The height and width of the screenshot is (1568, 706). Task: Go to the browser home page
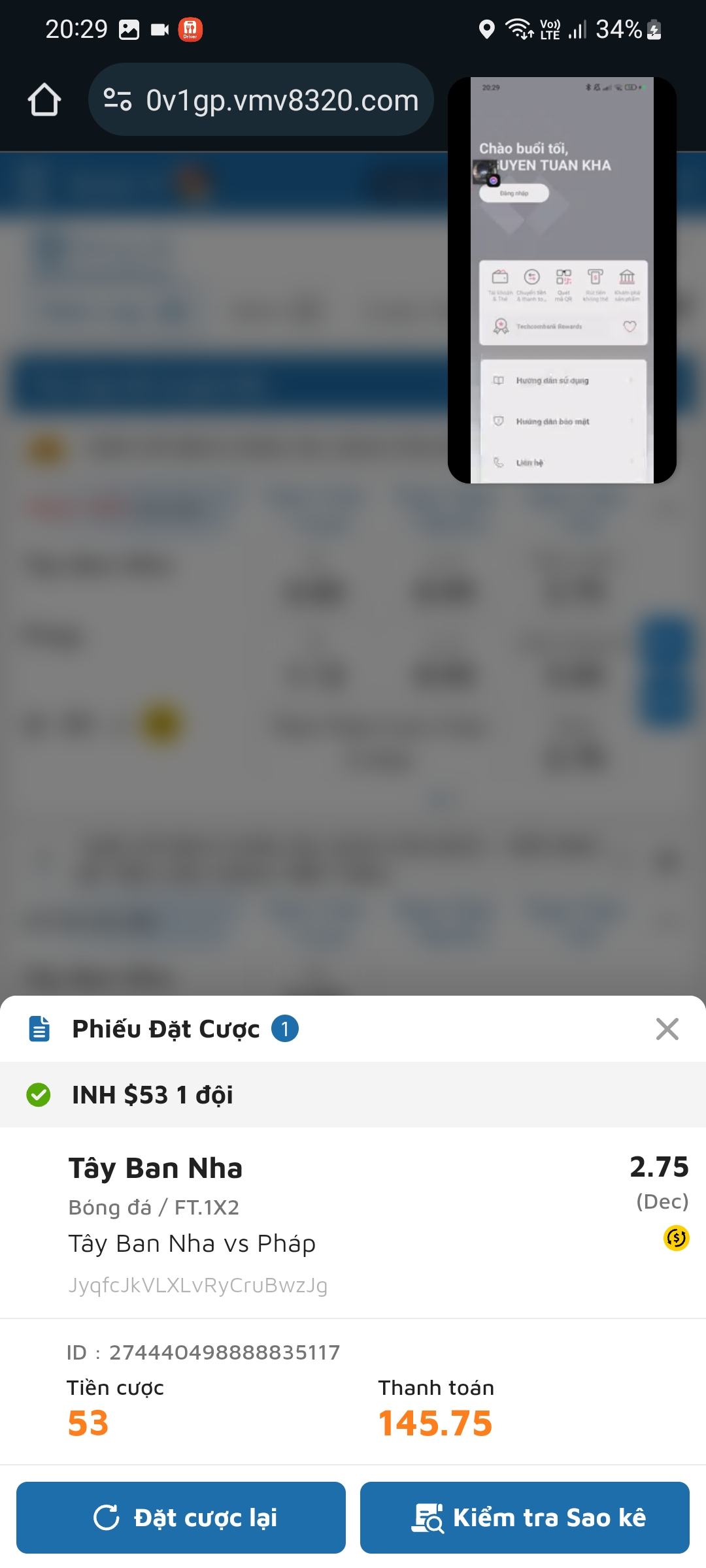point(44,100)
